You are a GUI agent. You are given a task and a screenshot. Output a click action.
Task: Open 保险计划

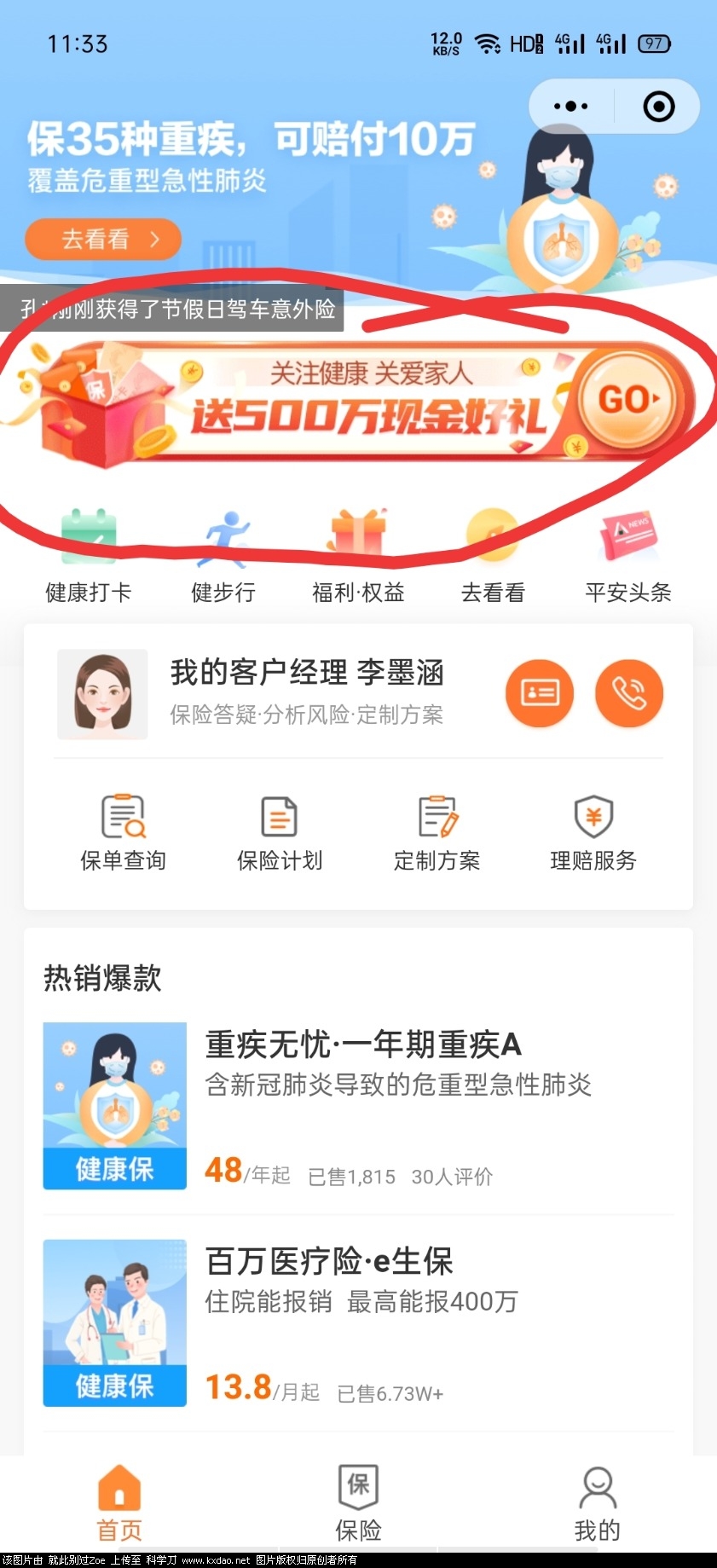coord(280,833)
